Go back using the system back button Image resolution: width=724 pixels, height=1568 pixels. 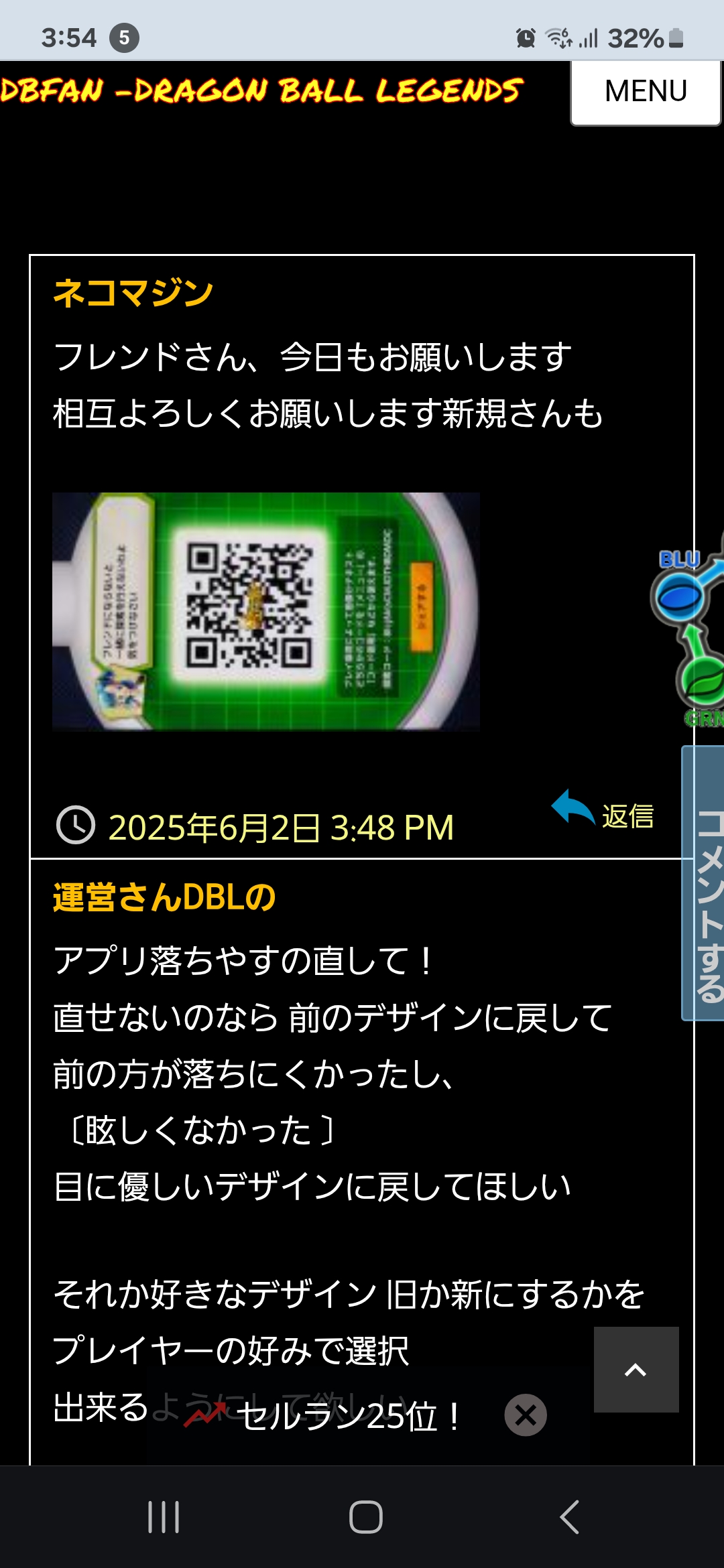[569, 1517]
